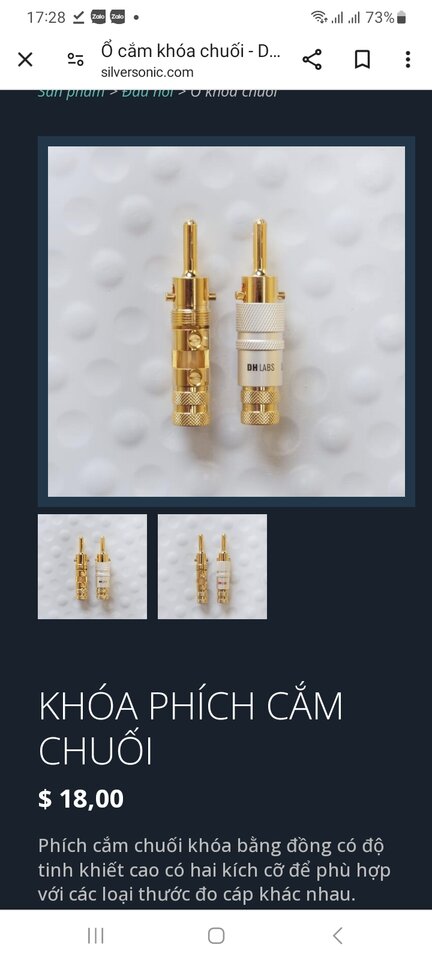The width and height of the screenshot is (432, 960).
Task: Tap the system back button
Action: coord(337,936)
